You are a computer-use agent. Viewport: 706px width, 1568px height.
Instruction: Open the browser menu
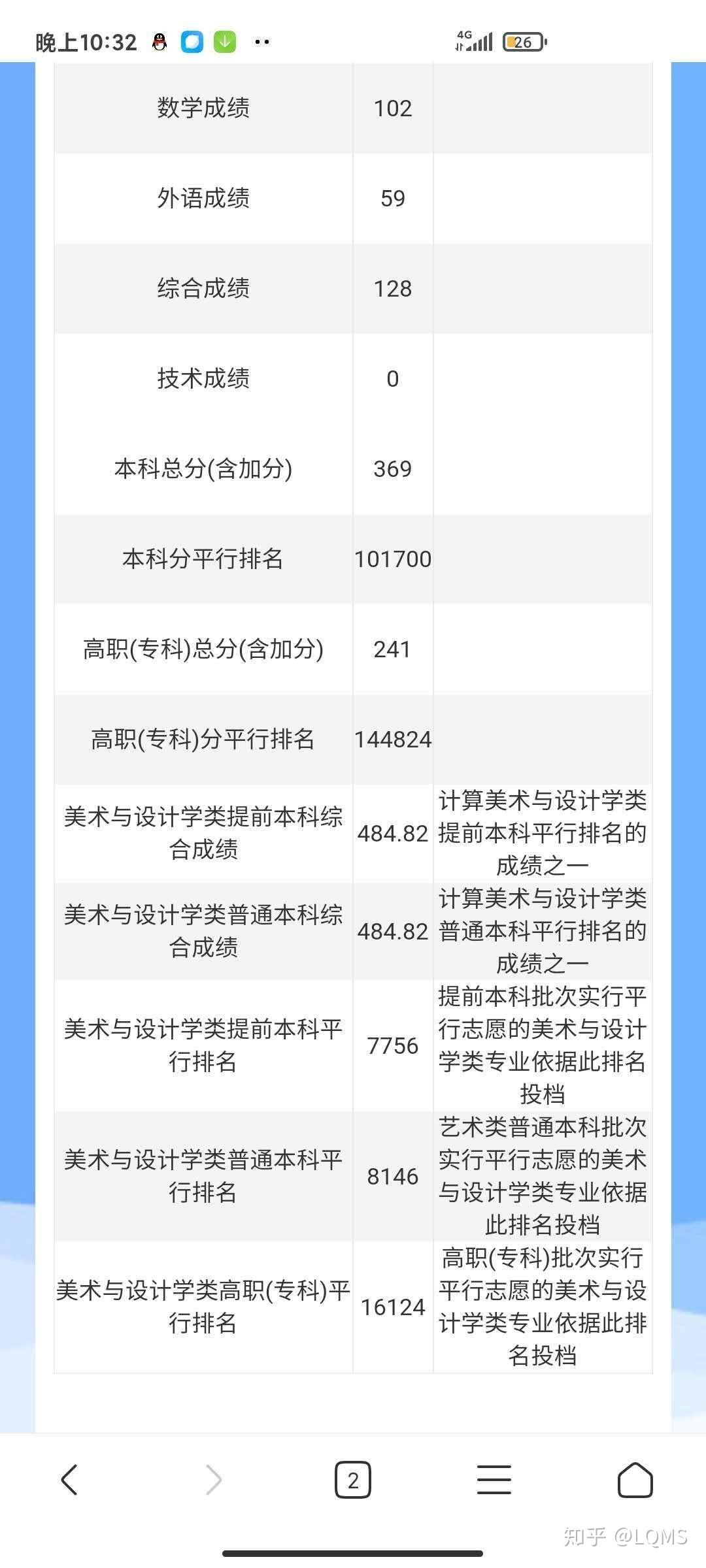pyautogui.click(x=494, y=1480)
